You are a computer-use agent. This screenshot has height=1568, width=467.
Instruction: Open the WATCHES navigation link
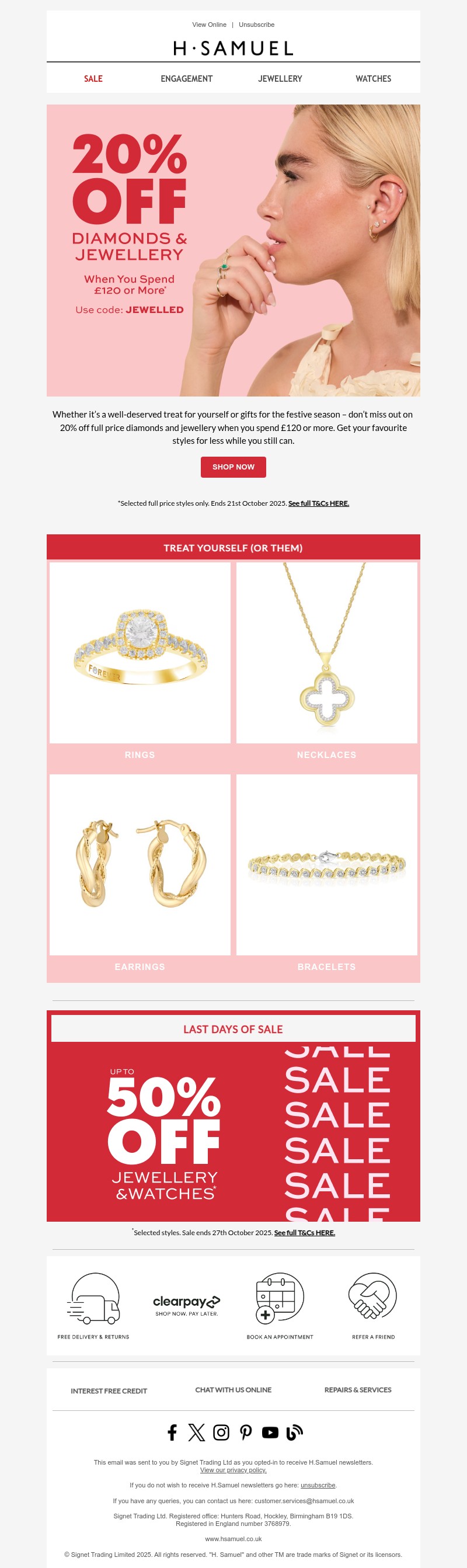[x=373, y=78]
